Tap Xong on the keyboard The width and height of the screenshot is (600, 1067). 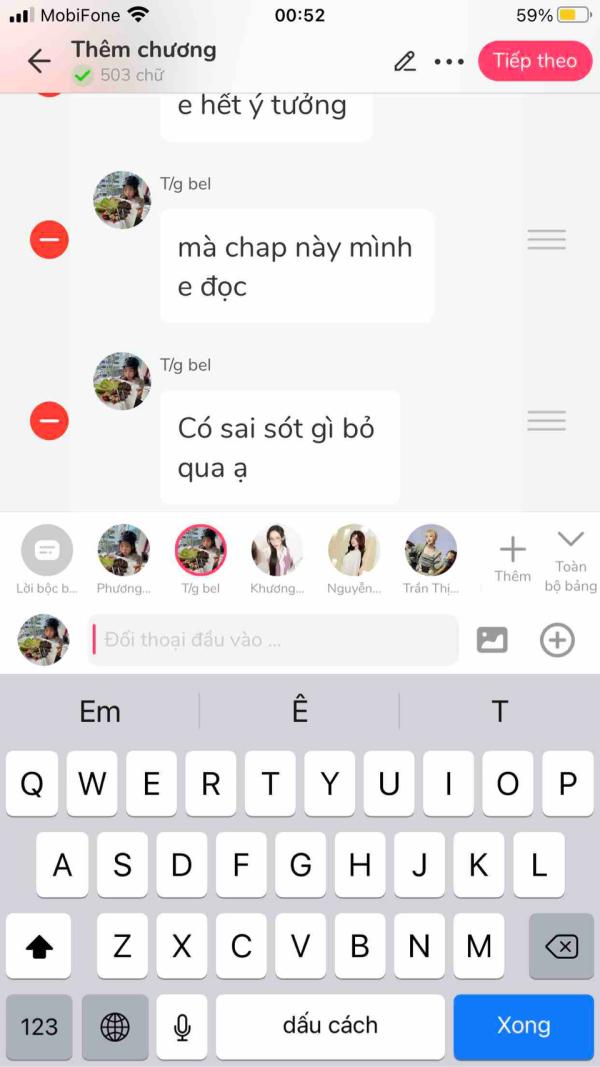tap(523, 1026)
